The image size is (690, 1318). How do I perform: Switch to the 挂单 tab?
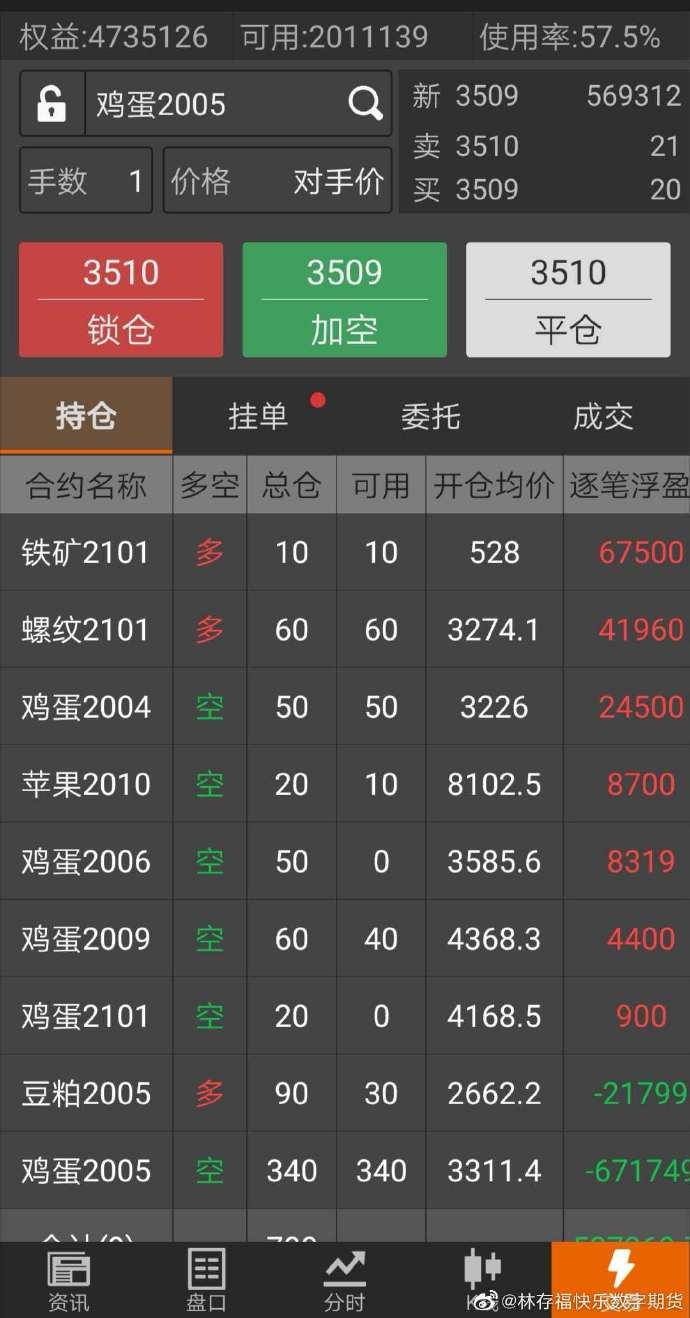click(x=258, y=416)
